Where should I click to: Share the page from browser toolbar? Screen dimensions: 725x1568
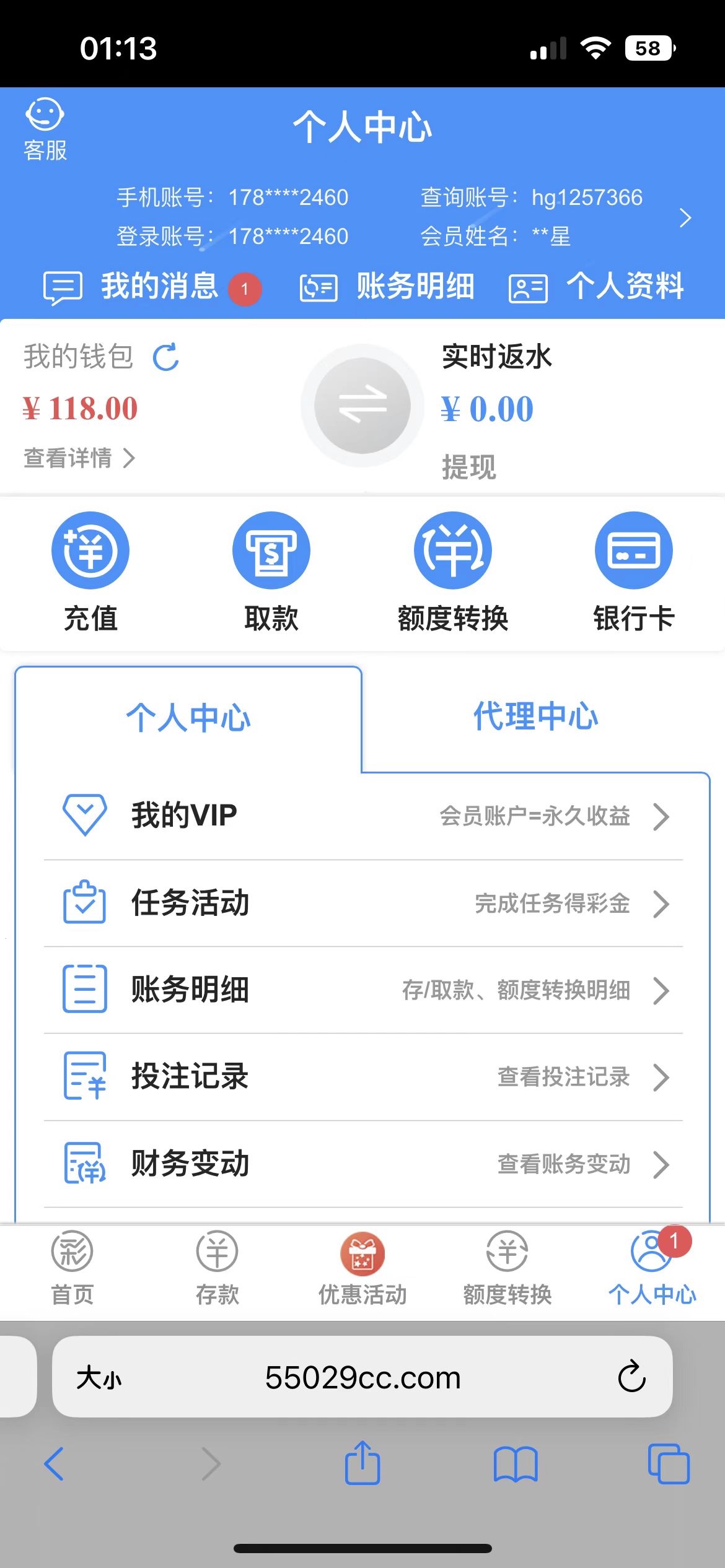point(362,1464)
